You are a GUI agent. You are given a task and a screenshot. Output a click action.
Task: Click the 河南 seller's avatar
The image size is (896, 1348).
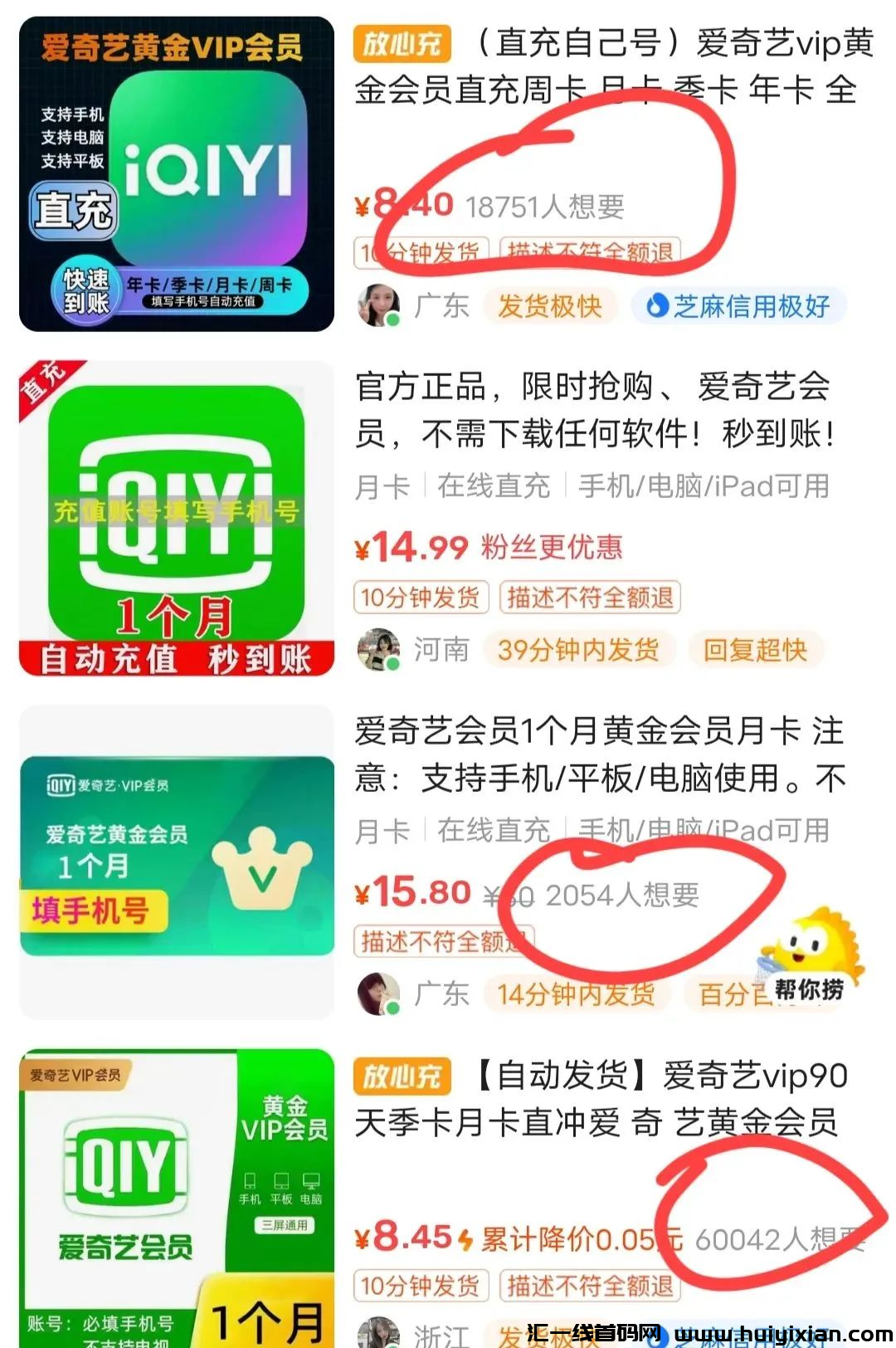381,652
